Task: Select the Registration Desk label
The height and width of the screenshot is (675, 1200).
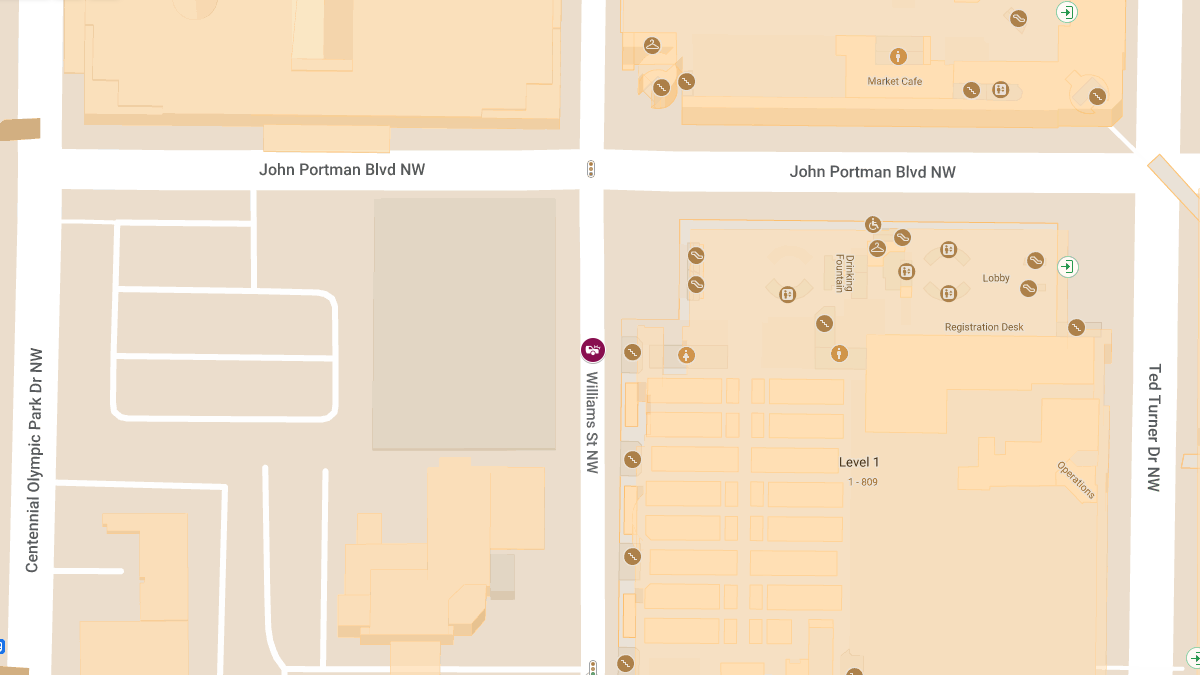Action: point(984,327)
